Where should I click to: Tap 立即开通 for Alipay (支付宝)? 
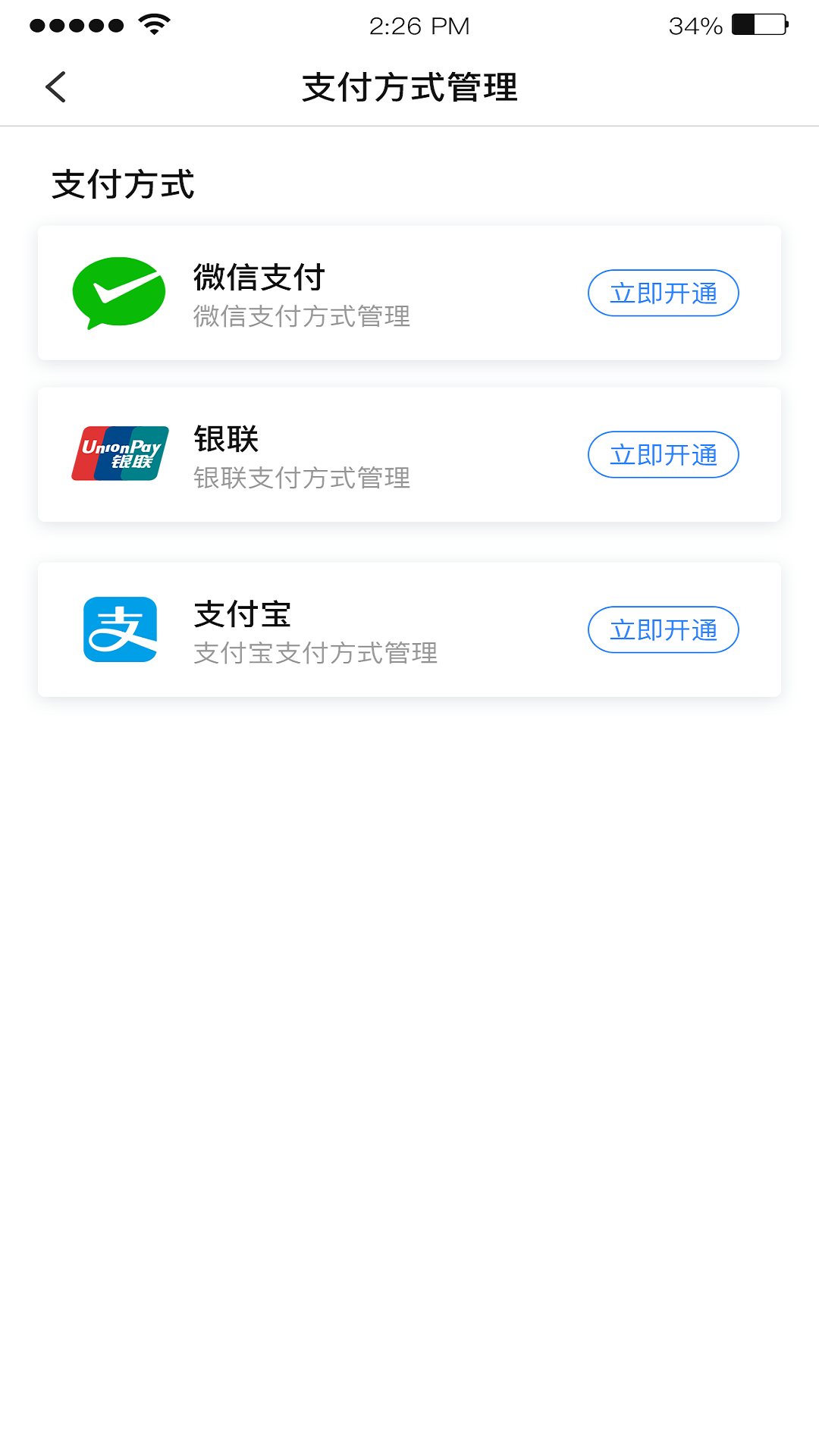coord(664,629)
